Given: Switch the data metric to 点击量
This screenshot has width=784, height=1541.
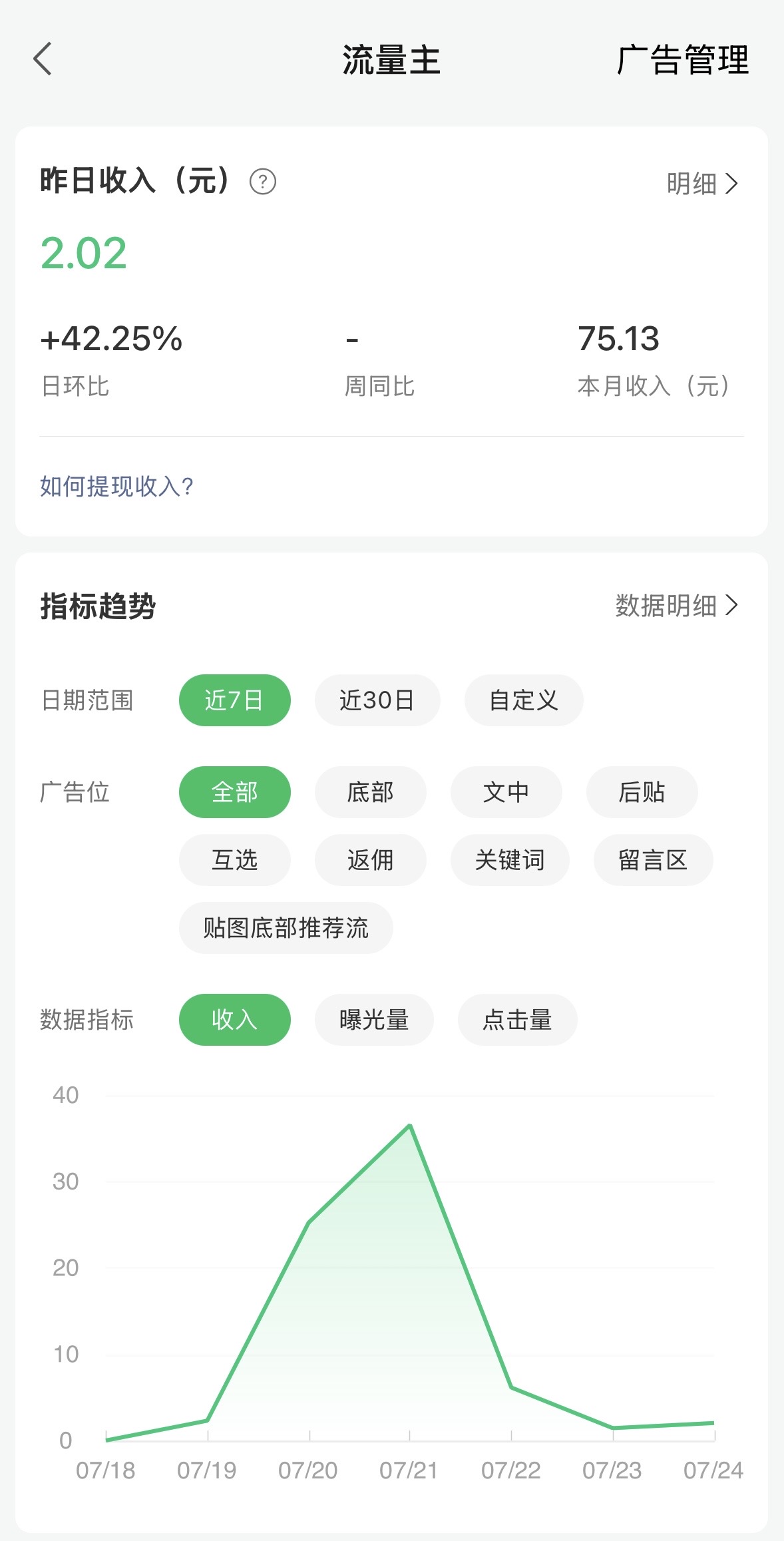Looking at the screenshot, I should 517,1020.
